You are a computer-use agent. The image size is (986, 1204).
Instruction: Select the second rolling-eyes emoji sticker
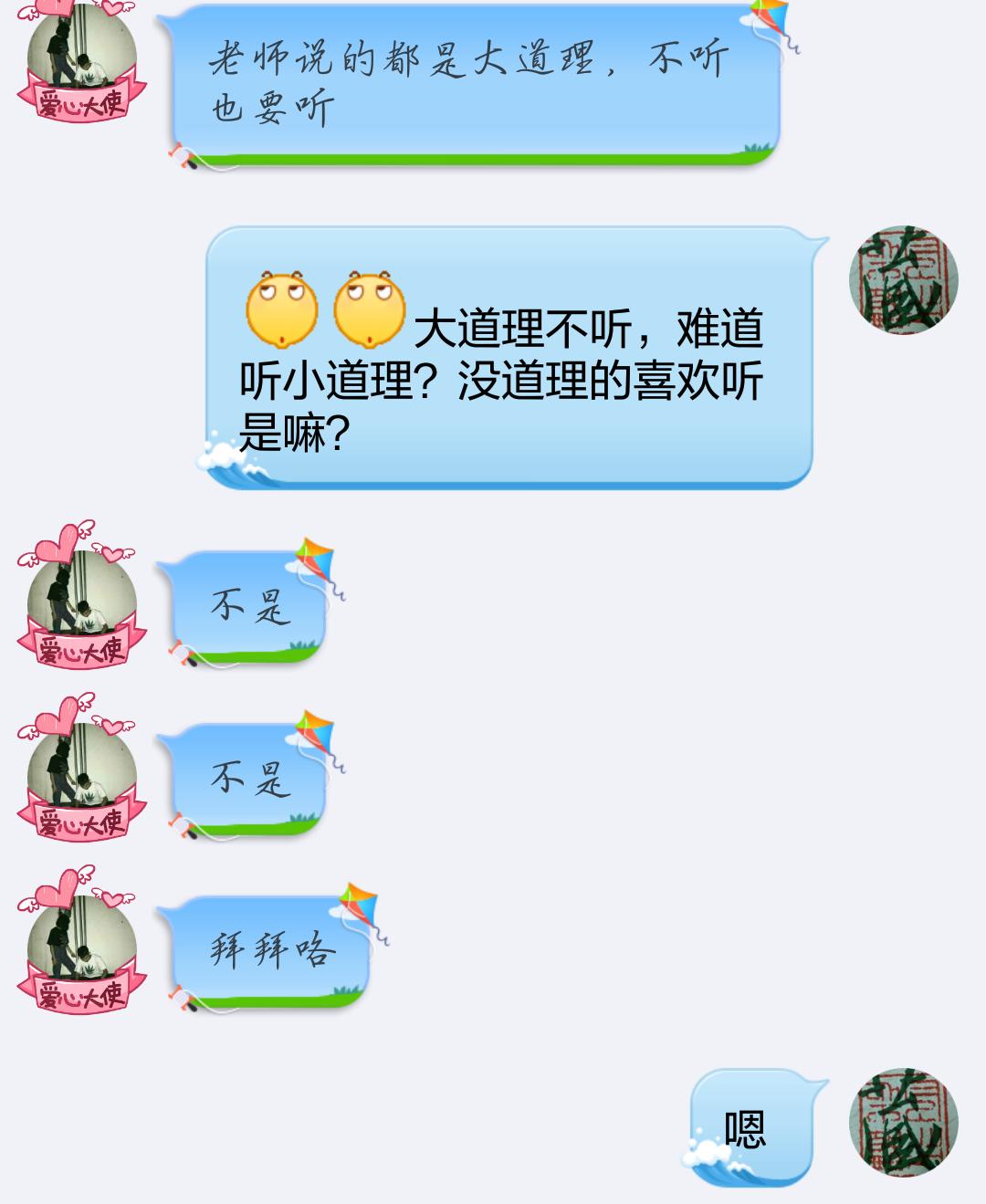tap(370, 306)
